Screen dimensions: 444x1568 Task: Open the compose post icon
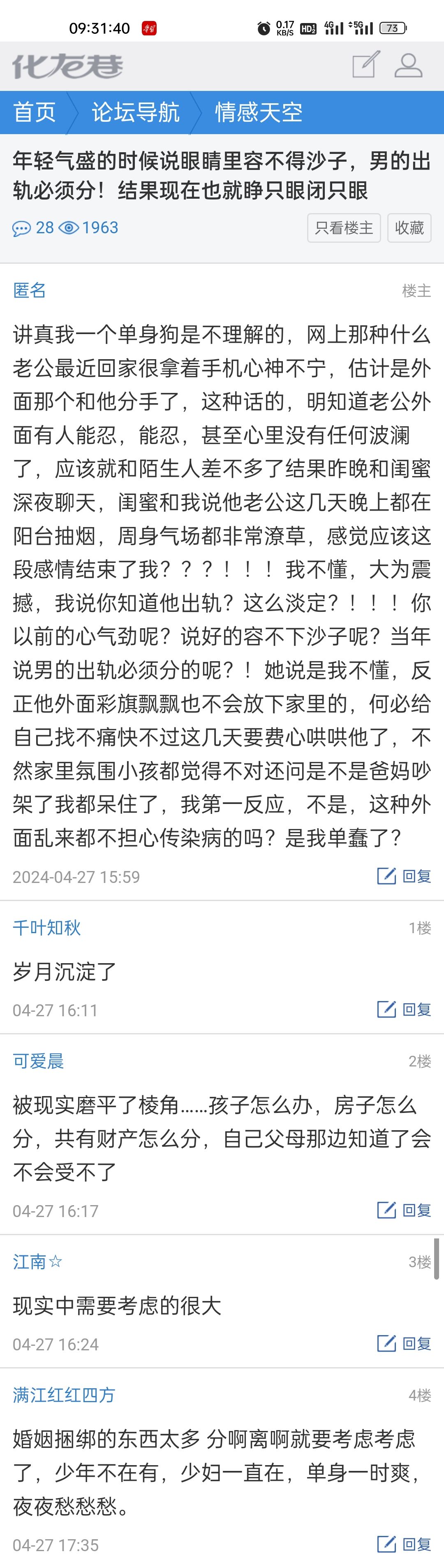point(366,65)
